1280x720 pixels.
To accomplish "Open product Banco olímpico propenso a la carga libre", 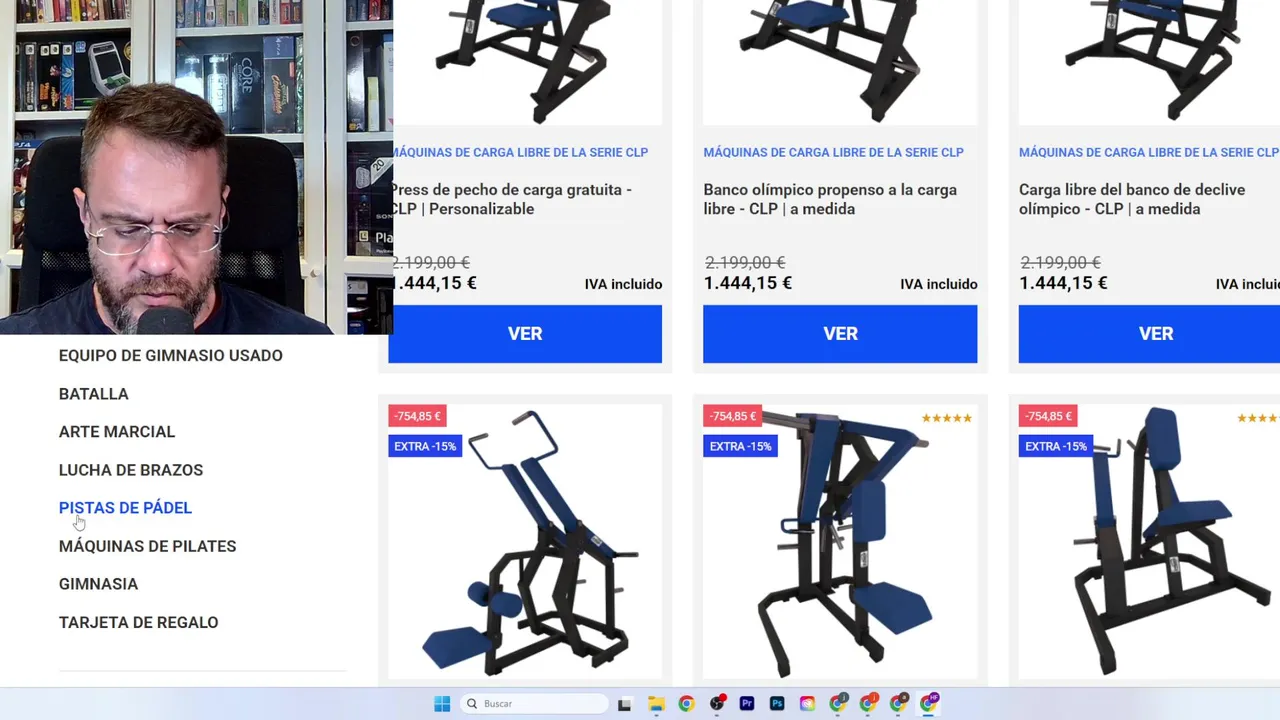I will pyautogui.click(x=830, y=199).
